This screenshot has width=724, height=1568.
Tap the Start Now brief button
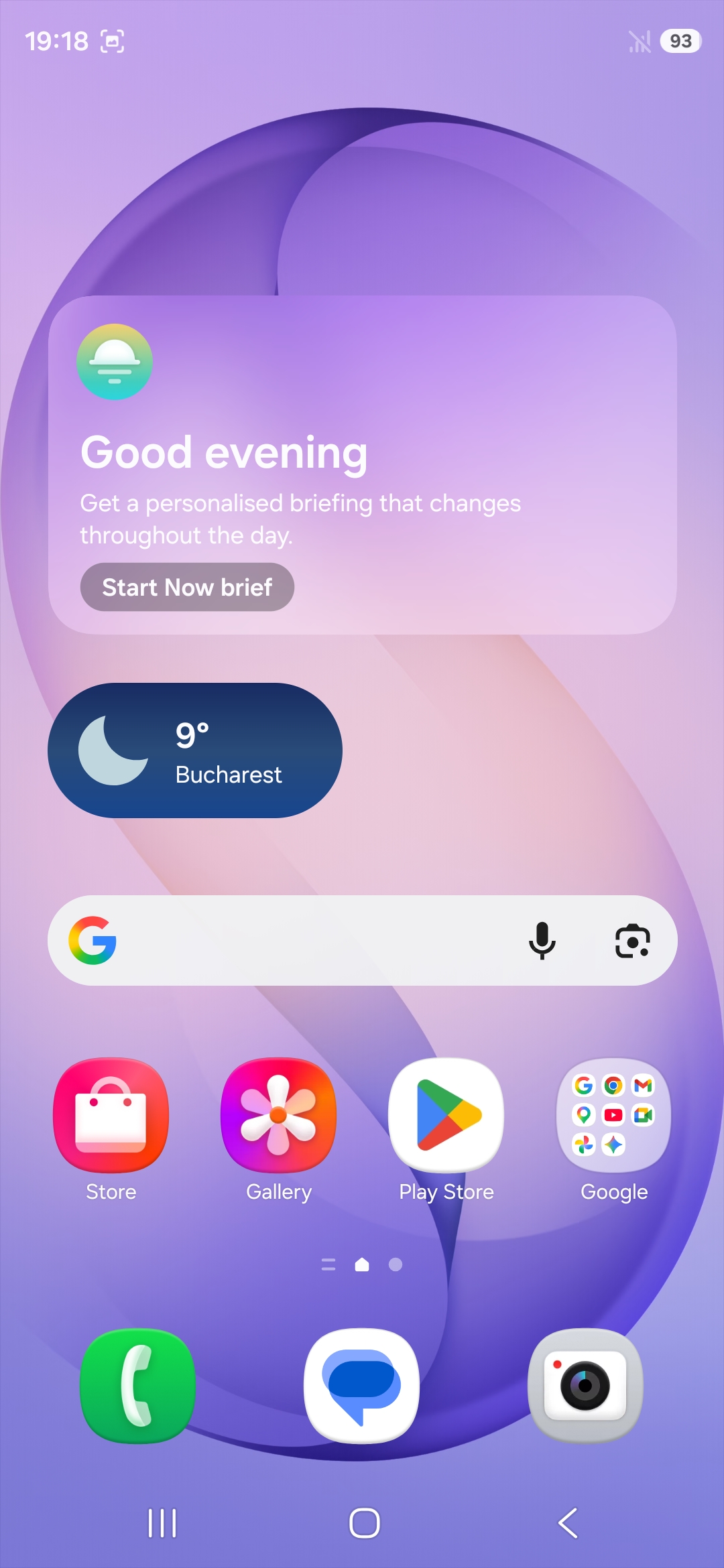[187, 587]
